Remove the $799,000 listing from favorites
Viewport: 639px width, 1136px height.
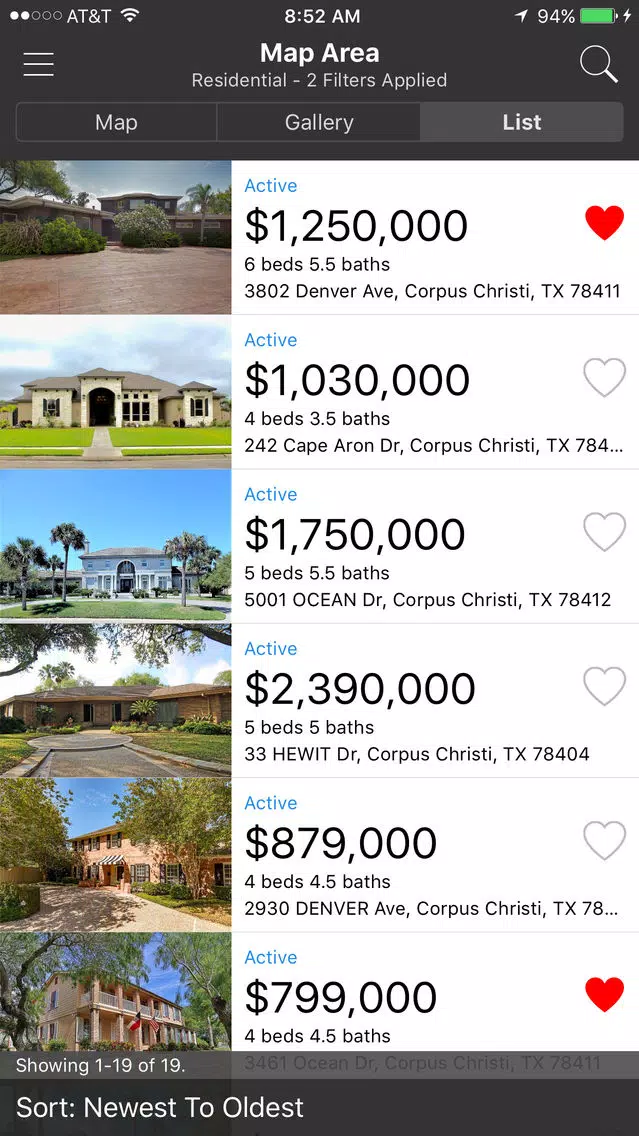click(x=604, y=995)
